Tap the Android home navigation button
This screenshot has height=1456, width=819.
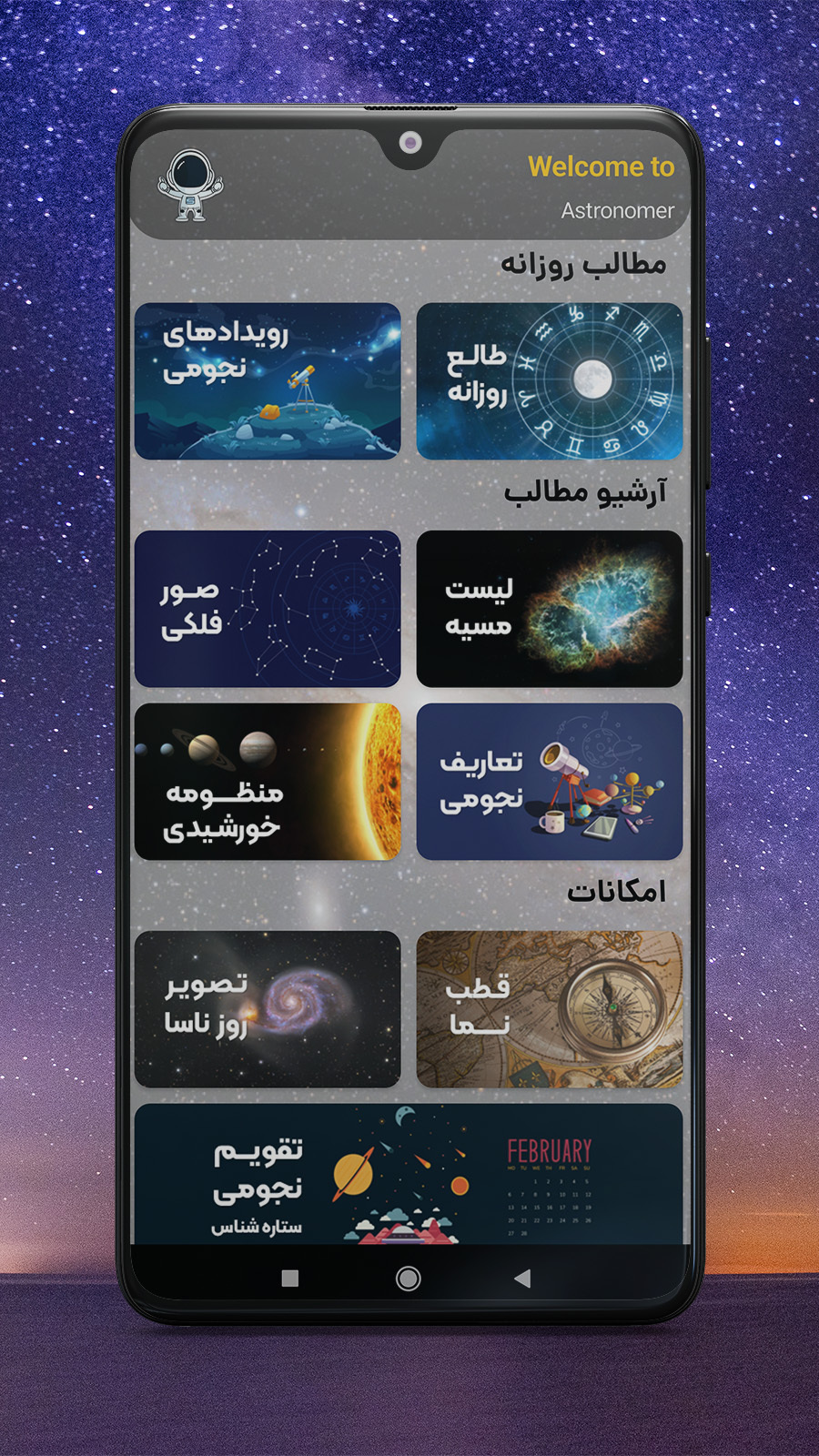(x=409, y=1279)
